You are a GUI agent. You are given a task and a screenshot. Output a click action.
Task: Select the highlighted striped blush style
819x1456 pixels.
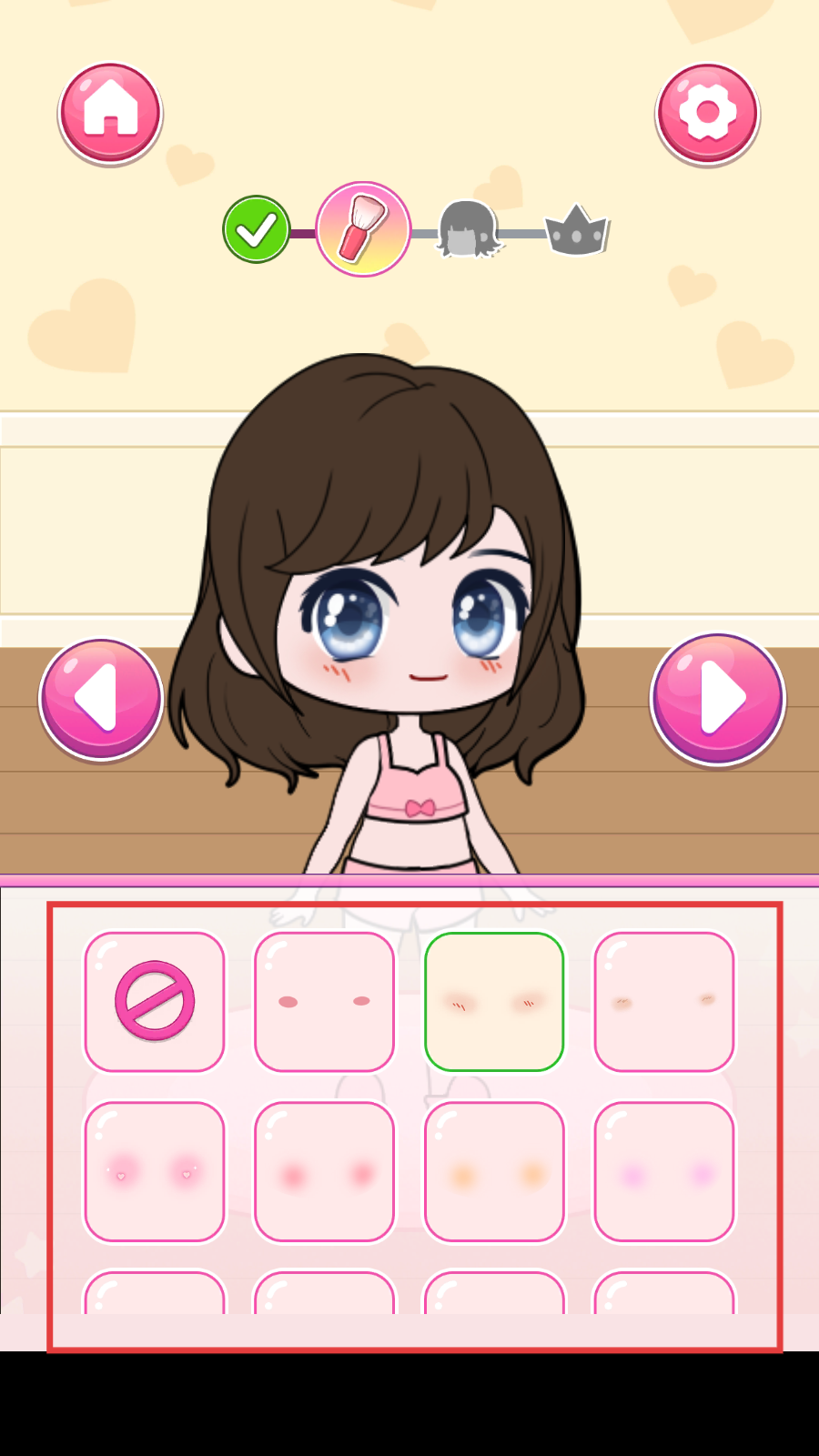(494, 1001)
